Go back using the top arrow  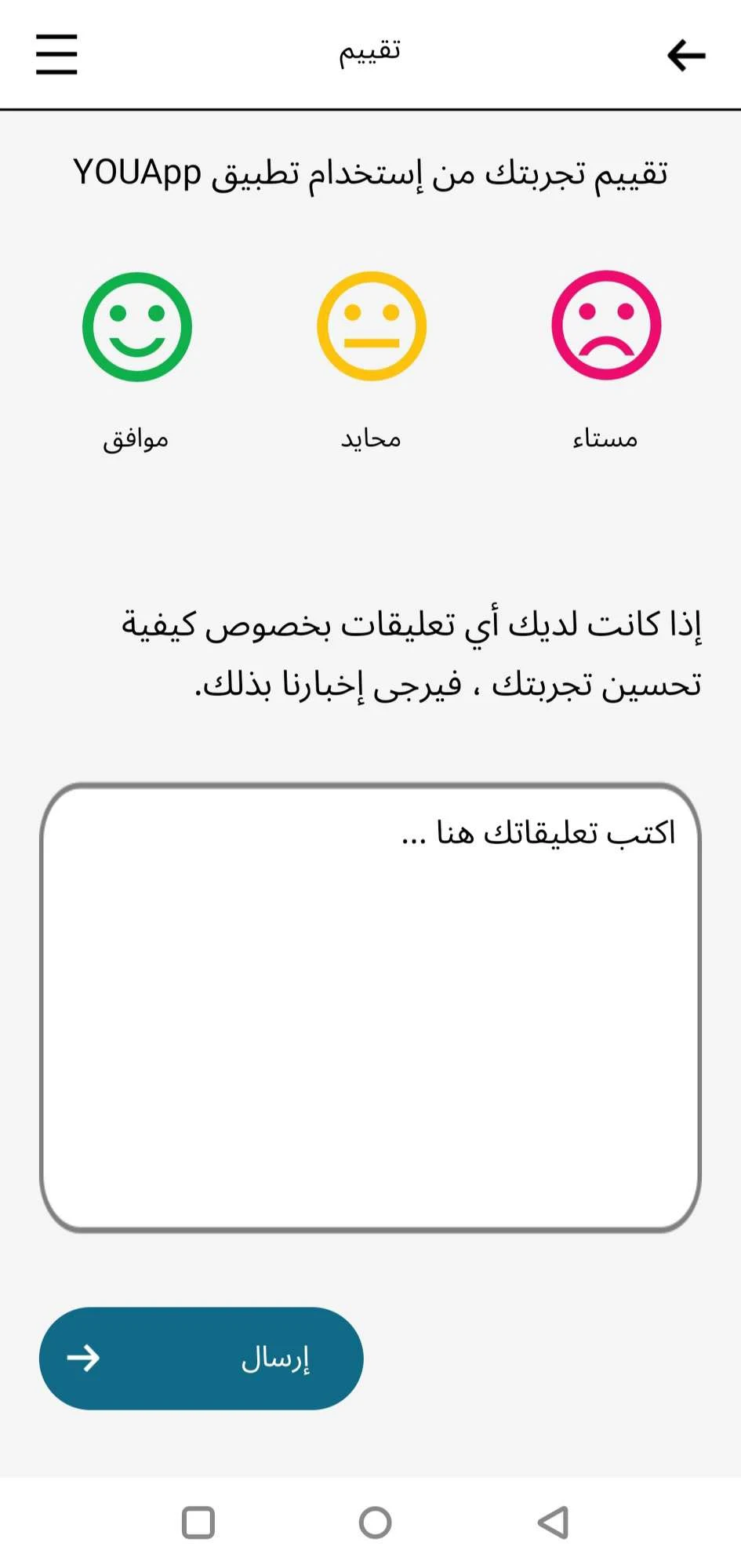[x=686, y=55]
